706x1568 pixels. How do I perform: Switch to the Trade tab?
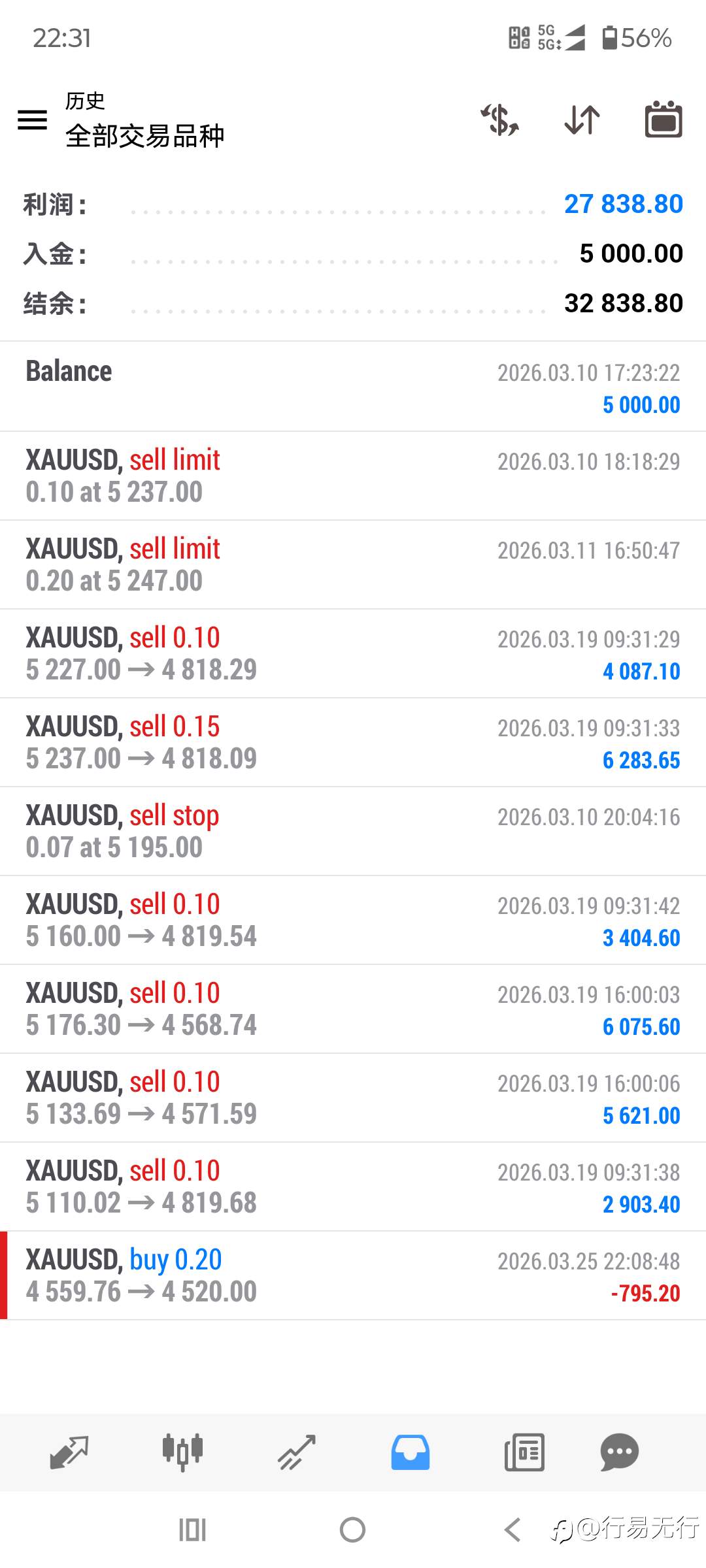coord(297,1453)
